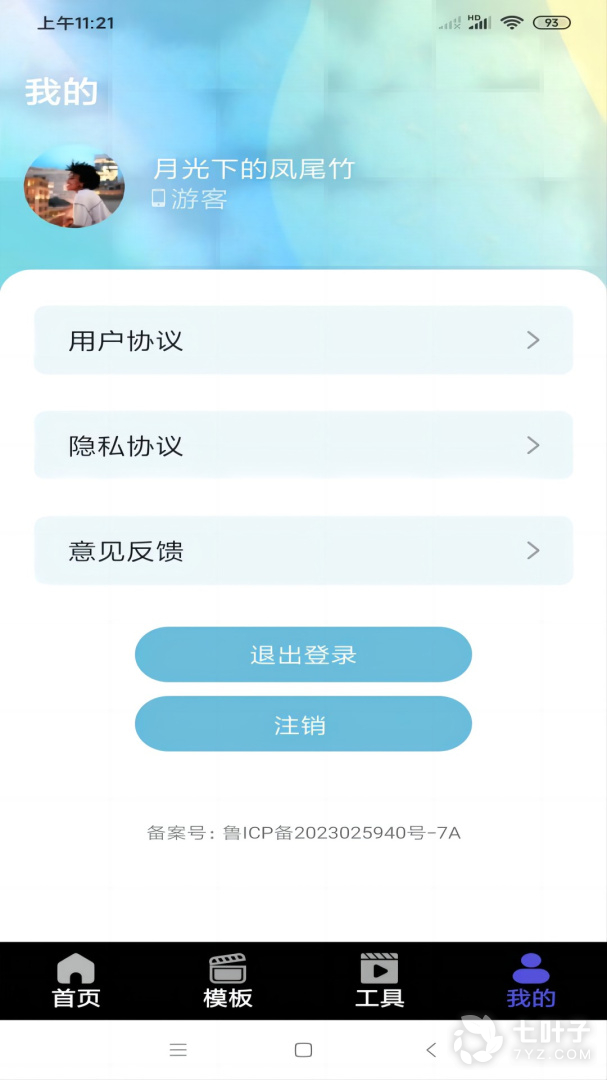Screen dimensions: 607x1080
Task: Tap the 退出登录 button
Action: pos(303,655)
